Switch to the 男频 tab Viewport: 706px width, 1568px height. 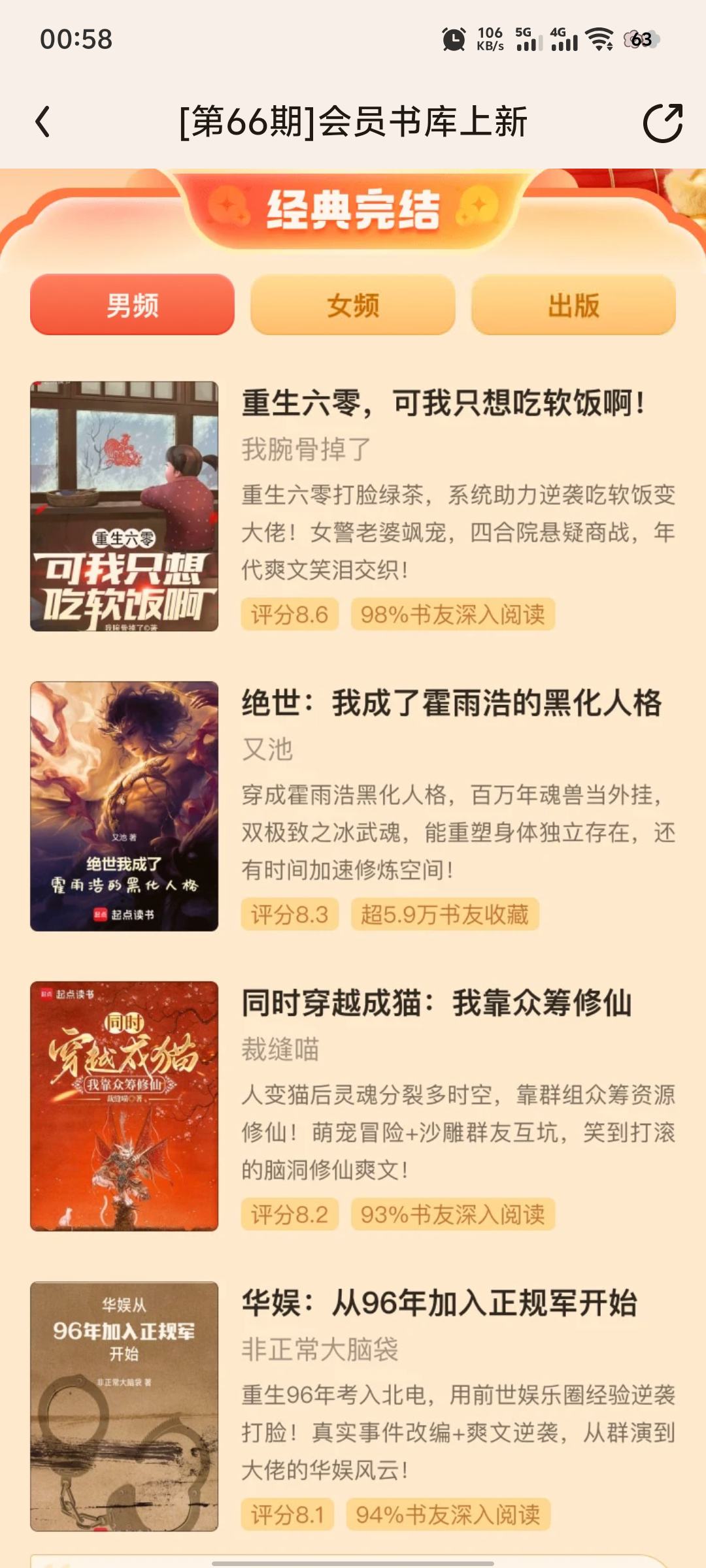tap(132, 305)
